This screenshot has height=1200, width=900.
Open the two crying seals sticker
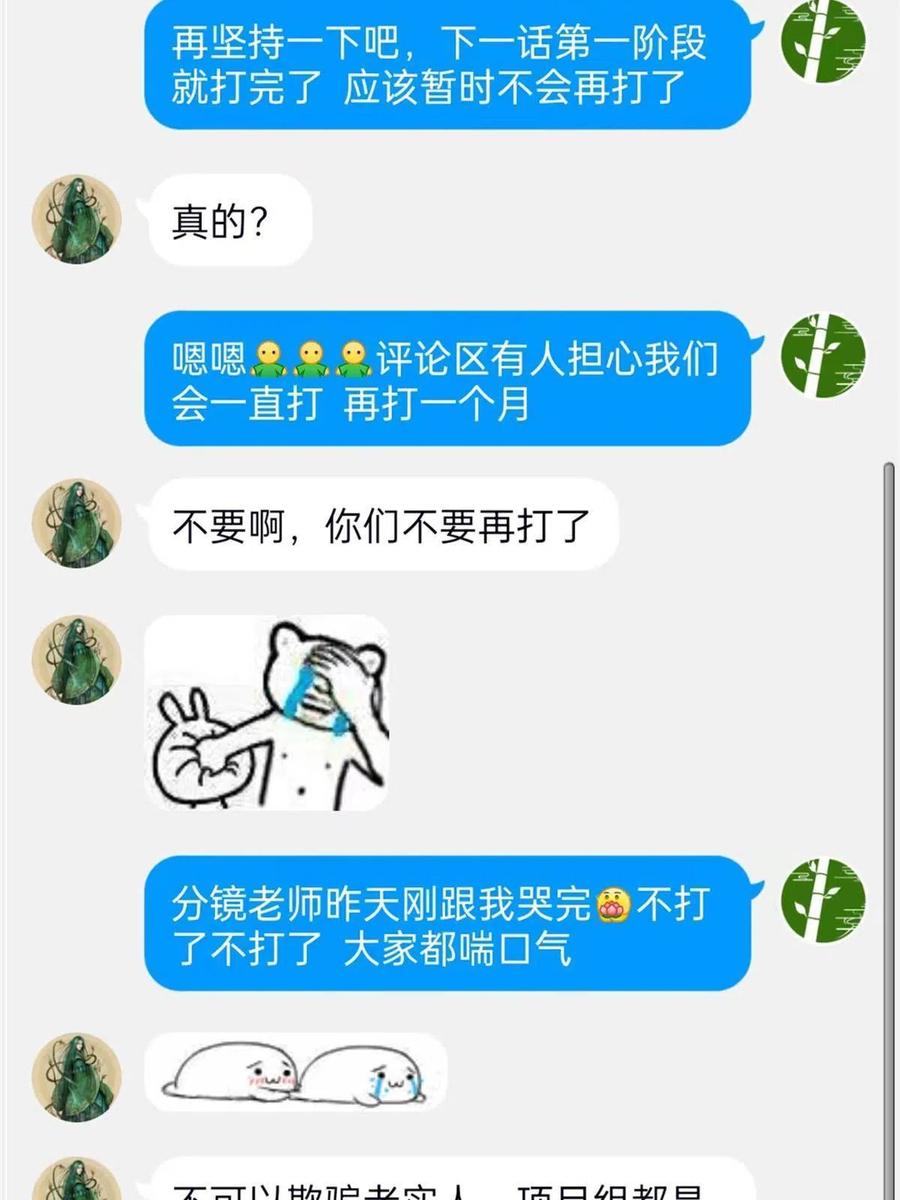[296, 1073]
